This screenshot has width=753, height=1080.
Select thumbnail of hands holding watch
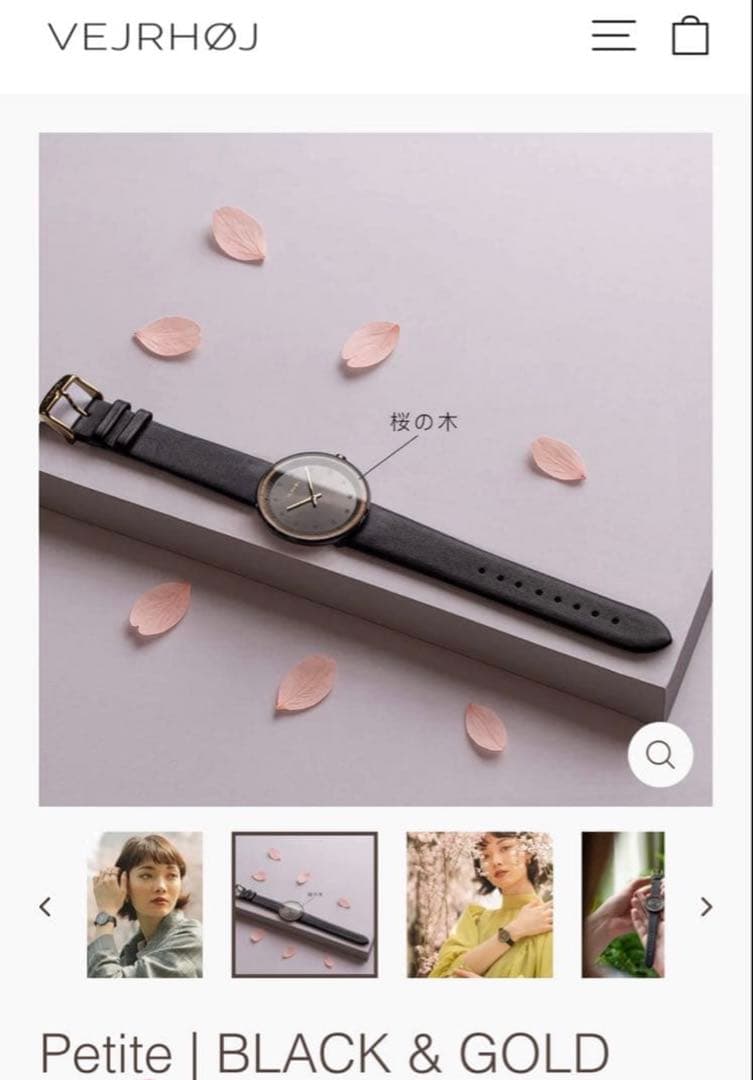(x=623, y=904)
